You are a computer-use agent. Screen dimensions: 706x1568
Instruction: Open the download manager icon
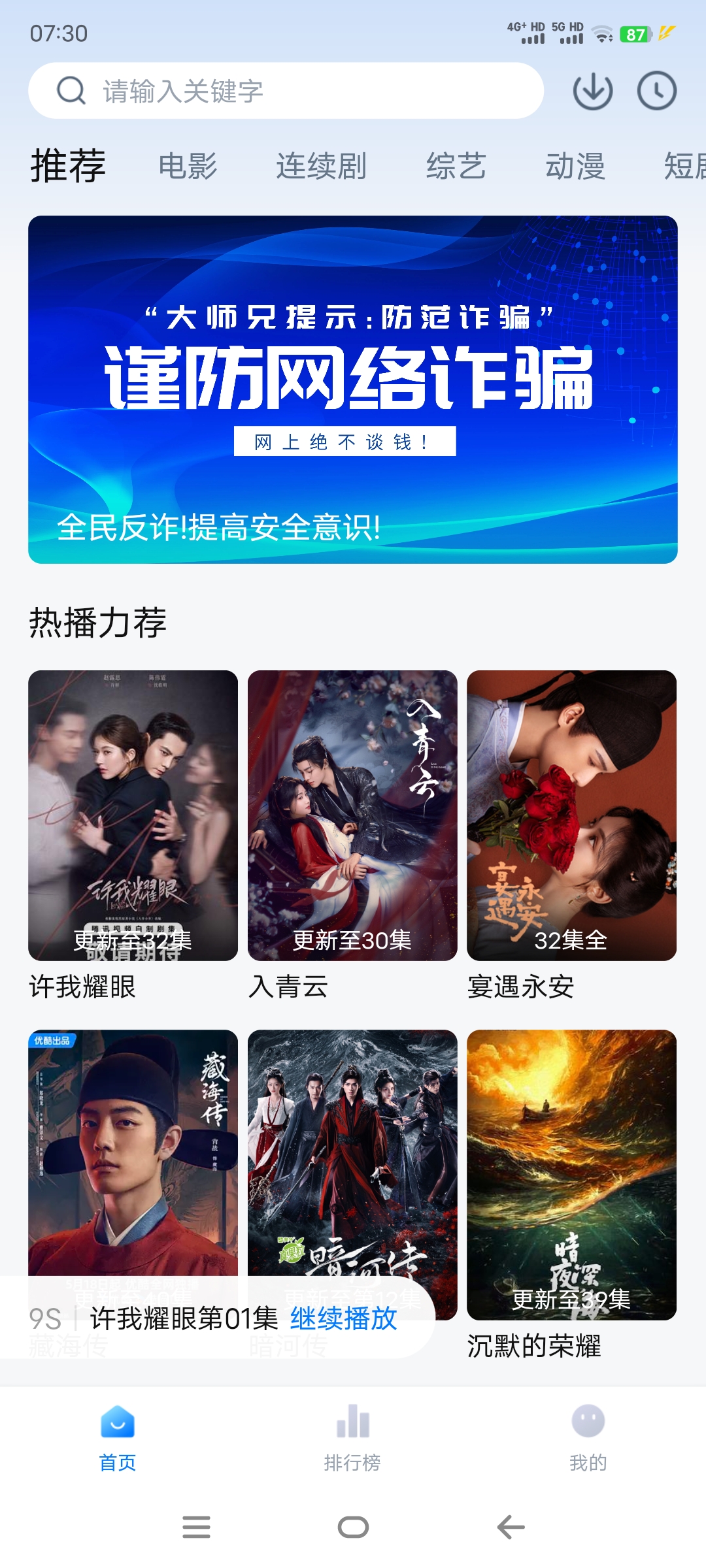(594, 91)
